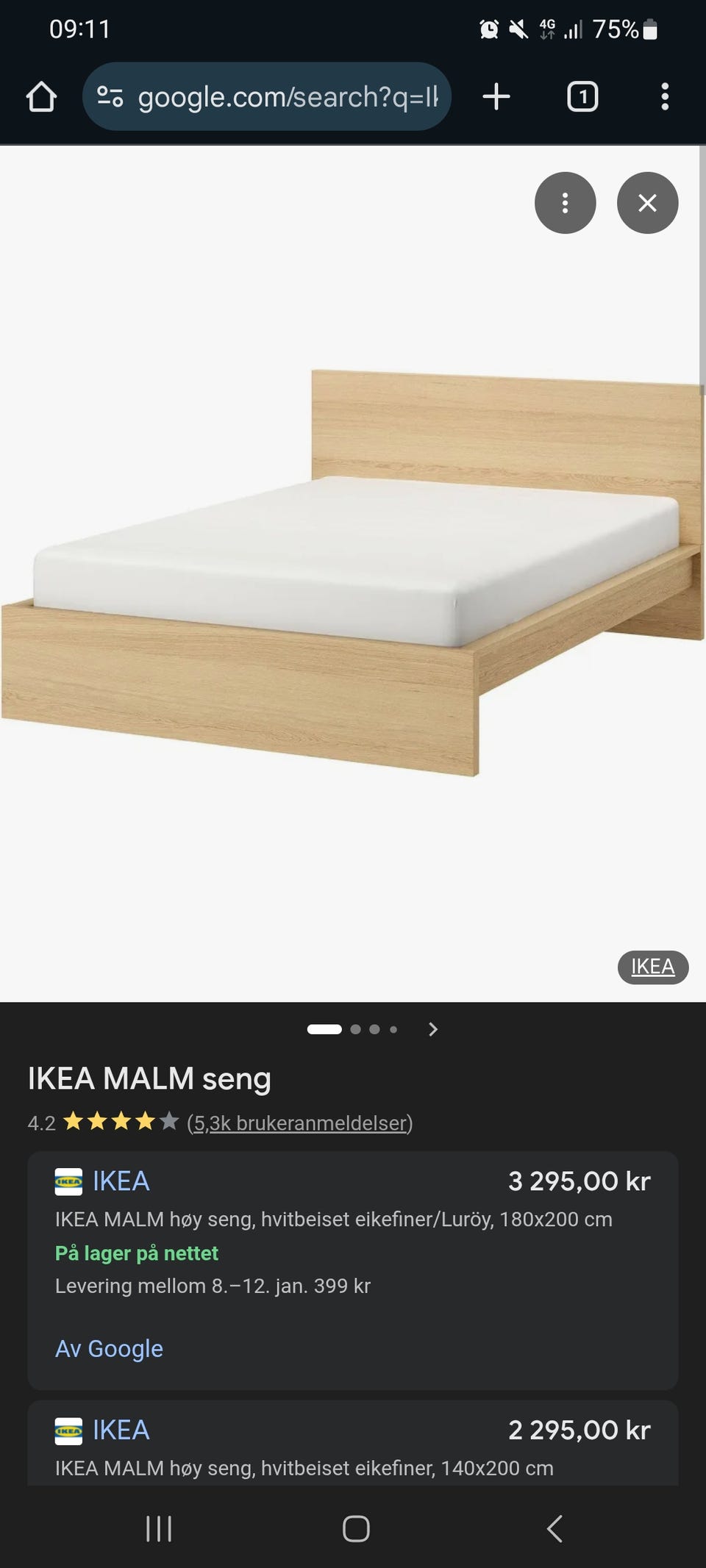Show recent apps from the navigation bar

(159, 1529)
